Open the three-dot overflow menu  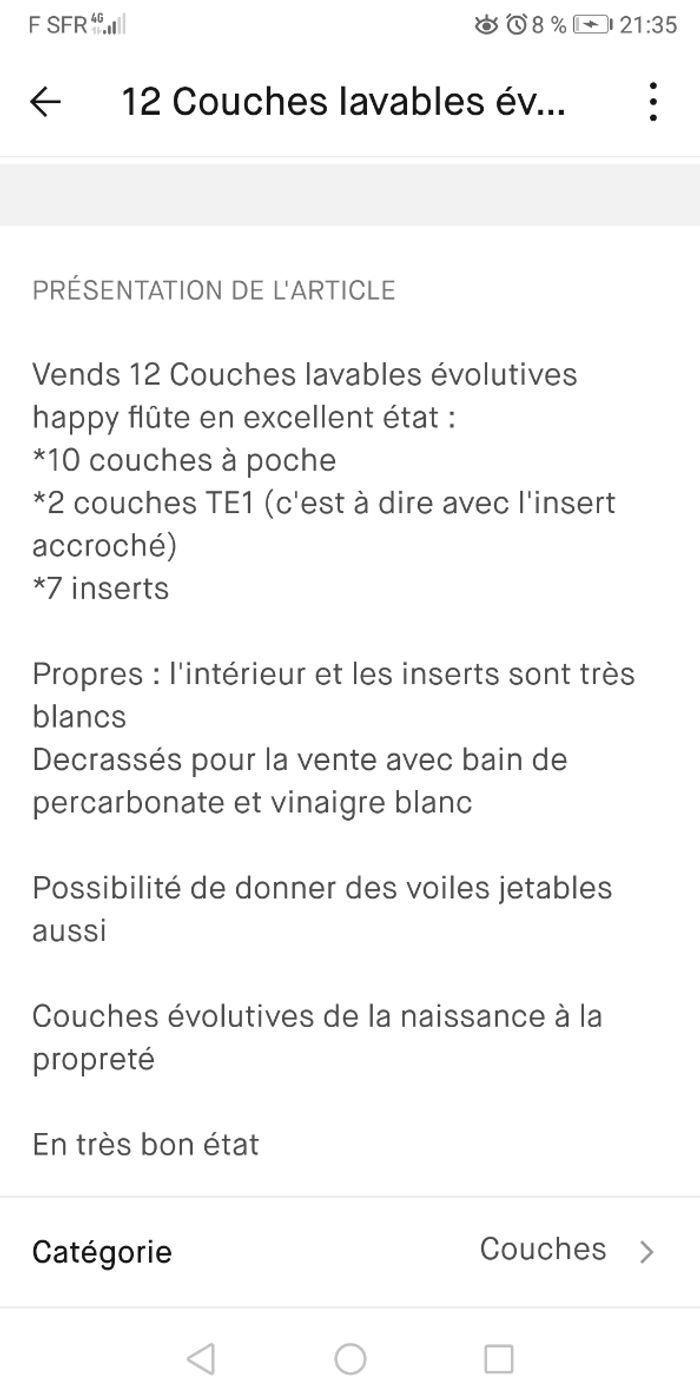click(x=653, y=102)
